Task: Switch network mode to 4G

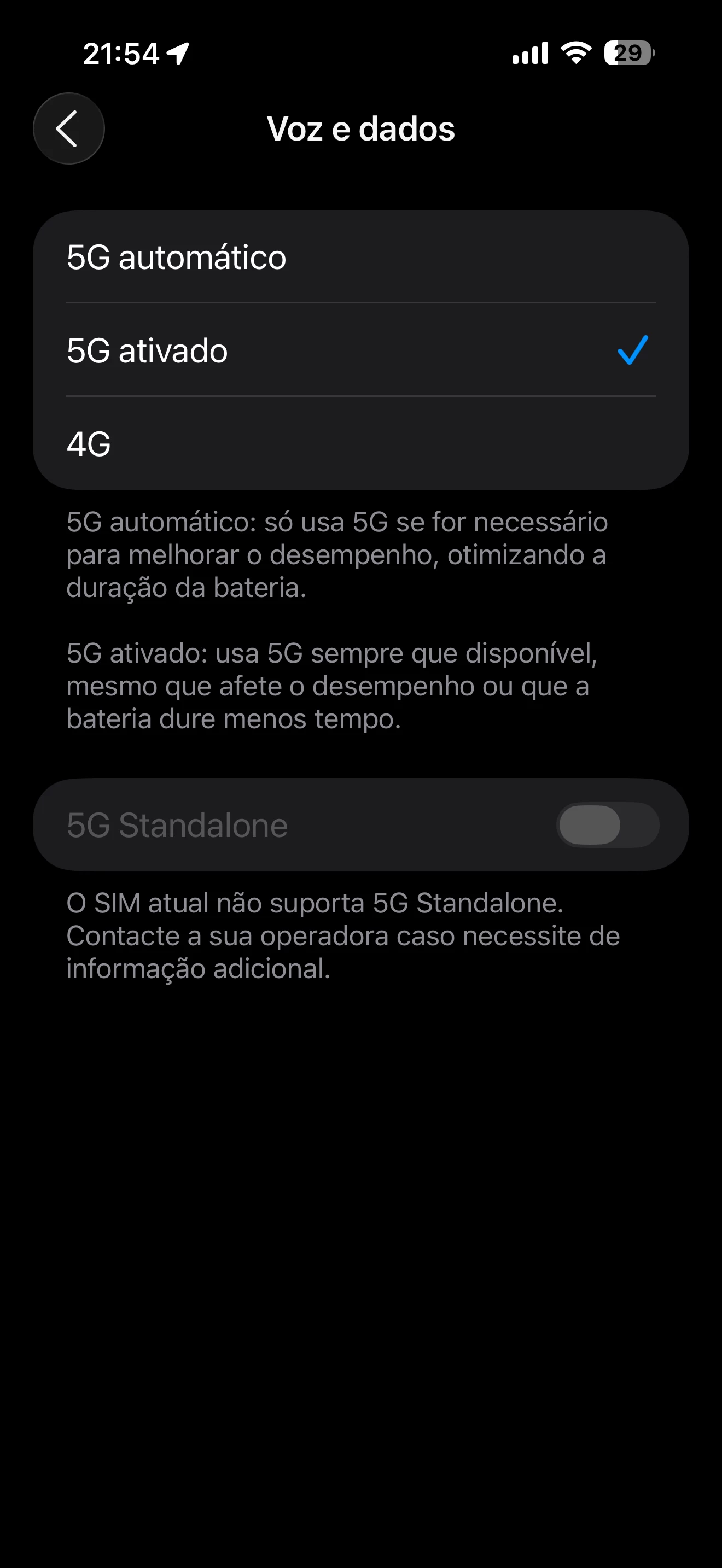Action: coord(361,444)
